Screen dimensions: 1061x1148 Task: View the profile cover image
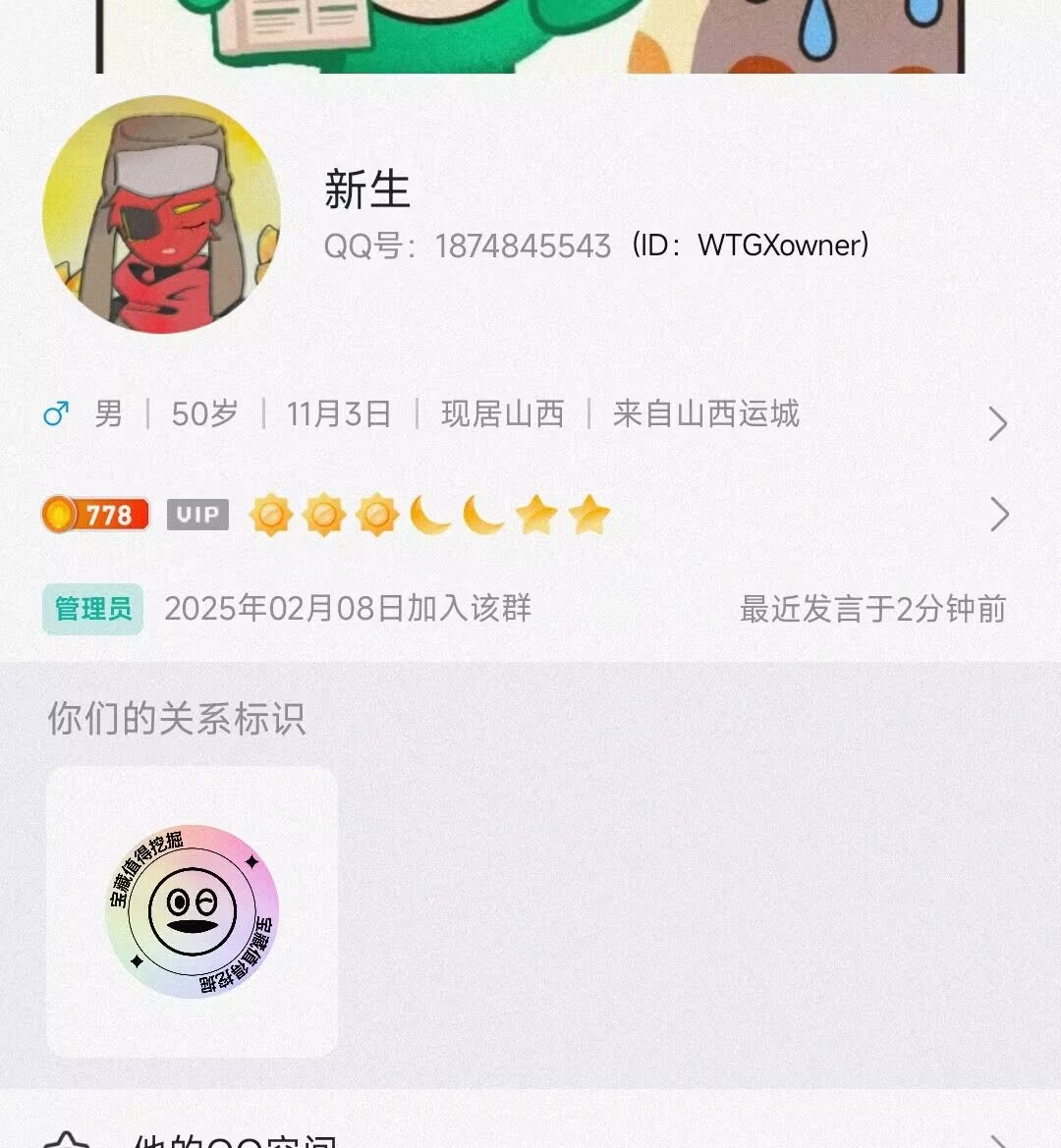pyautogui.click(x=530, y=35)
